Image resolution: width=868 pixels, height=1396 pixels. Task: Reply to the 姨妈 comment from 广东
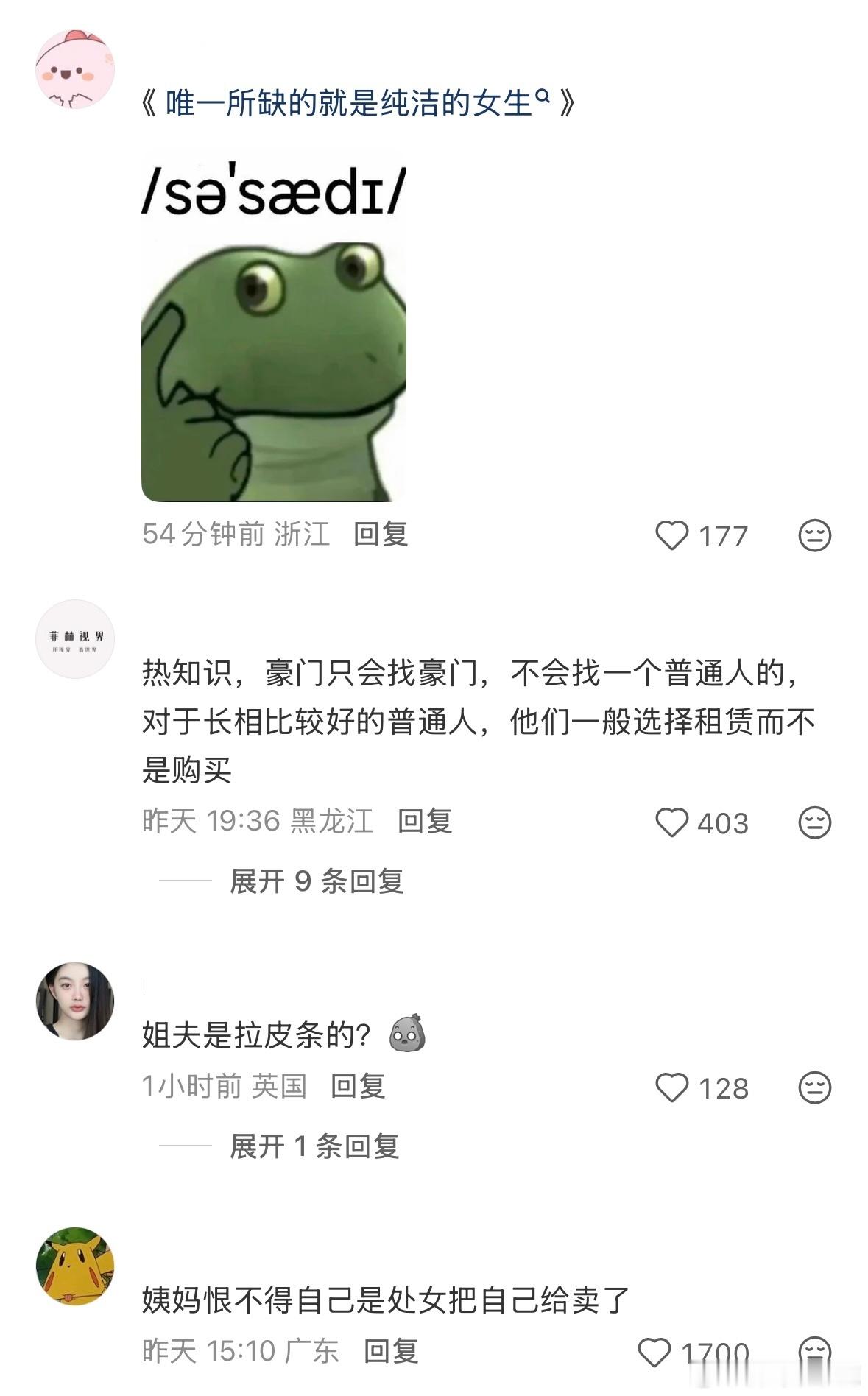pyautogui.click(x=391, y=1351)
